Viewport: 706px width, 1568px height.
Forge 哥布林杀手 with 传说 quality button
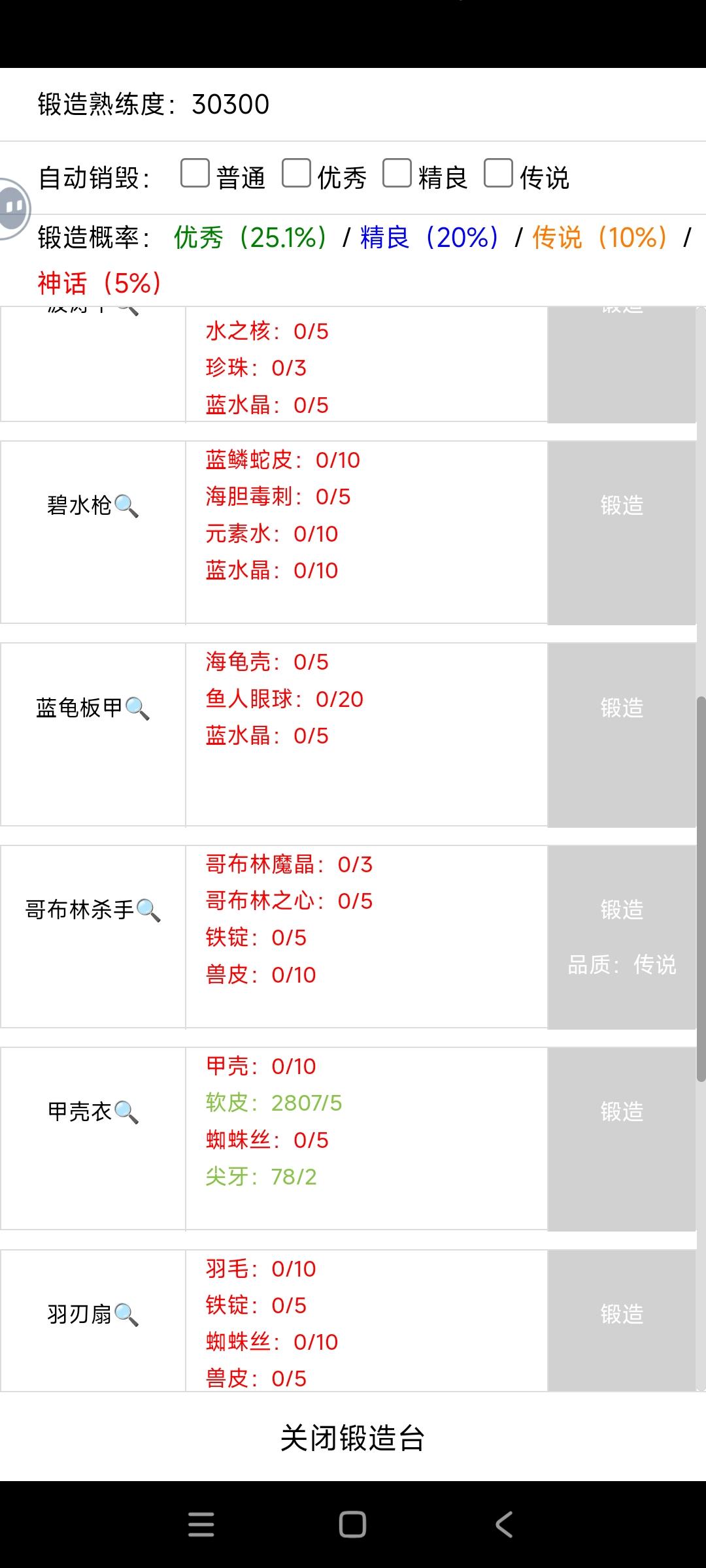tap(622, 937)
